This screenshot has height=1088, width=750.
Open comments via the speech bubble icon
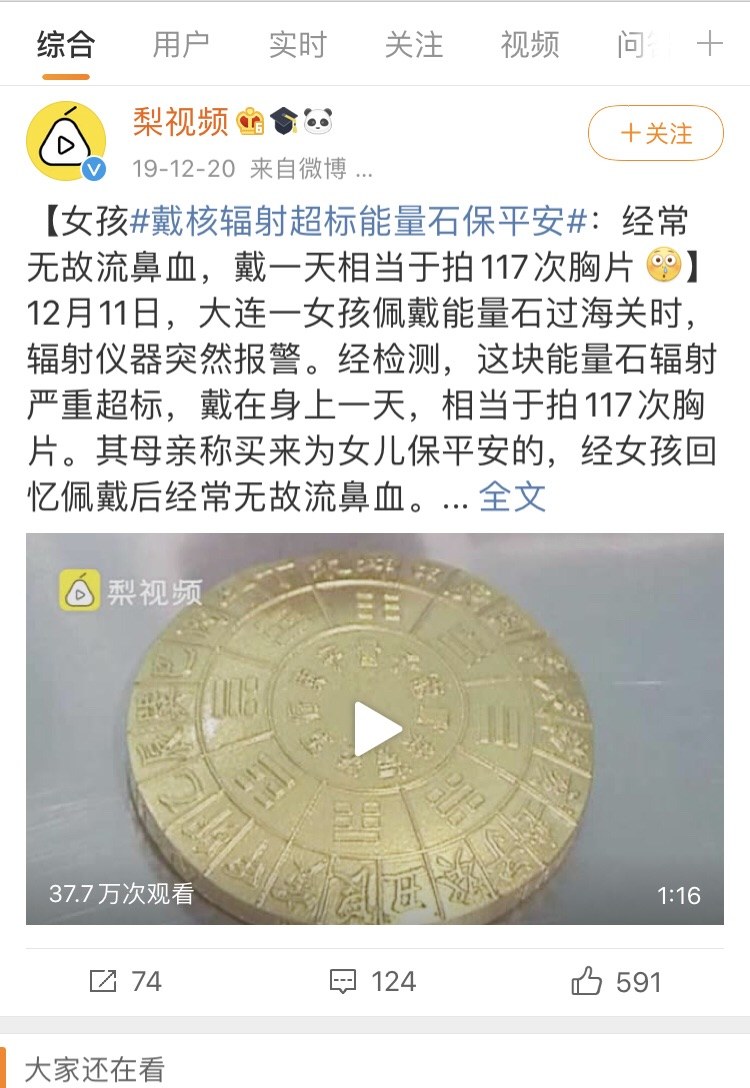point(342,982)
